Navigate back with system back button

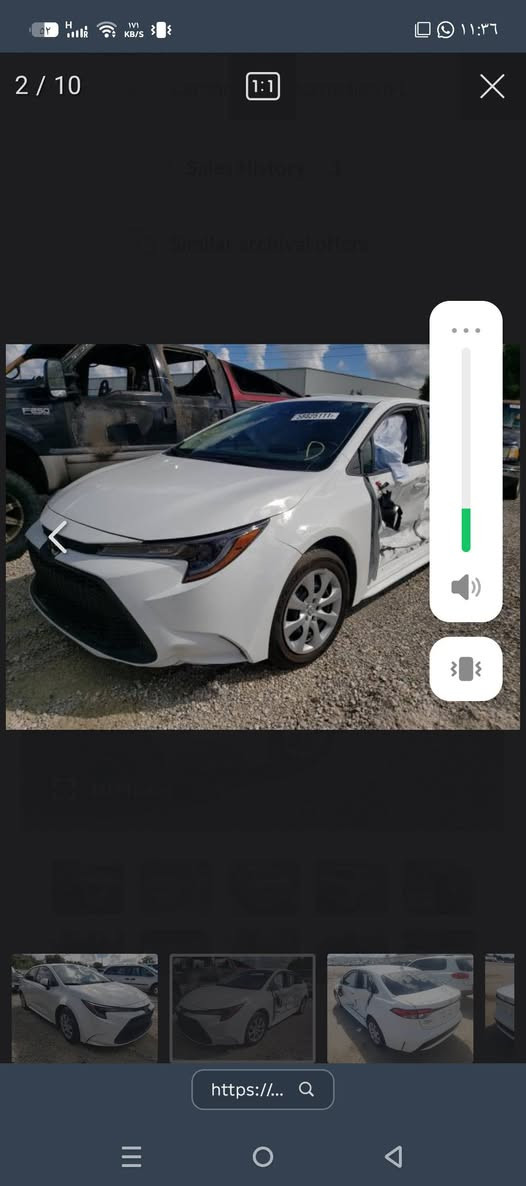point(394,1157)
